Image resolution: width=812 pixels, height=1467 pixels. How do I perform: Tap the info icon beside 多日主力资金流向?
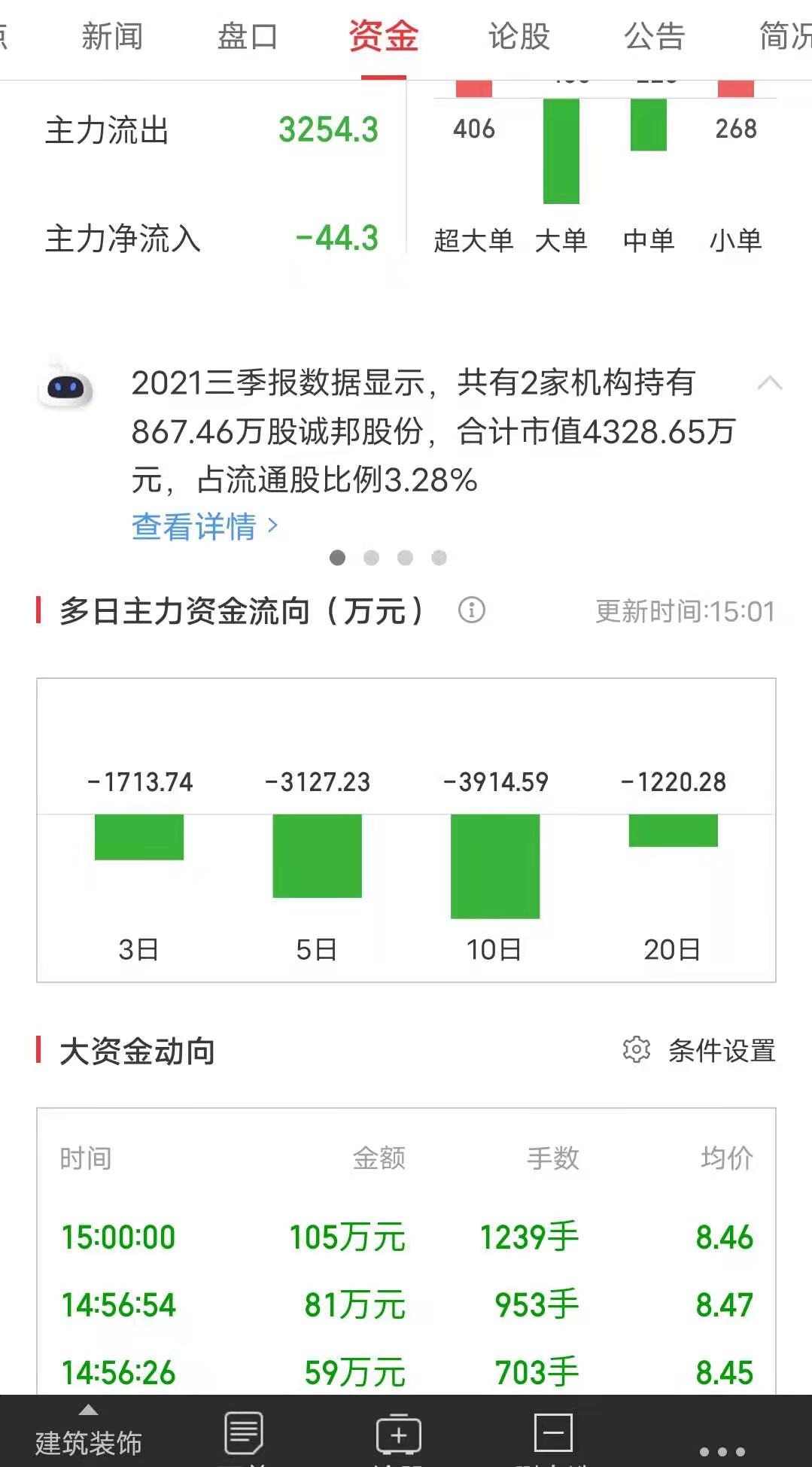[472, 610]
